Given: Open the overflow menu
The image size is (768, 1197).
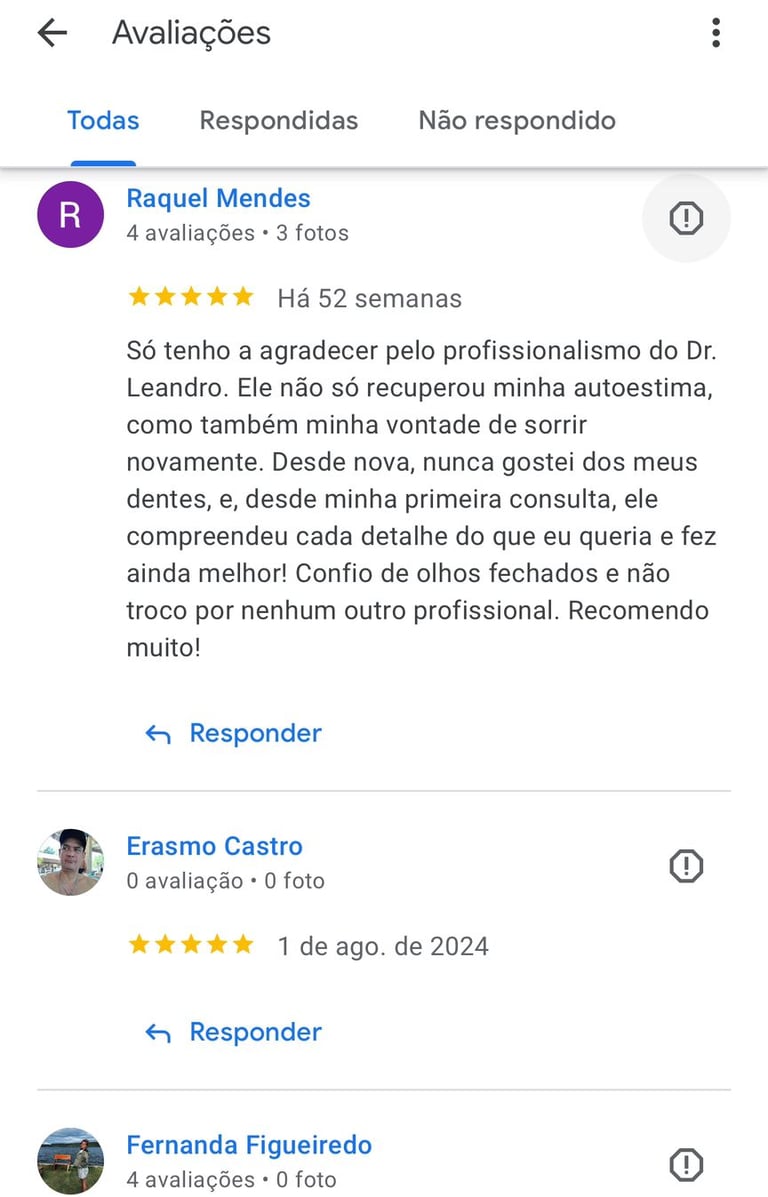Looking at the screenshot, I should (x=716, y=33).
